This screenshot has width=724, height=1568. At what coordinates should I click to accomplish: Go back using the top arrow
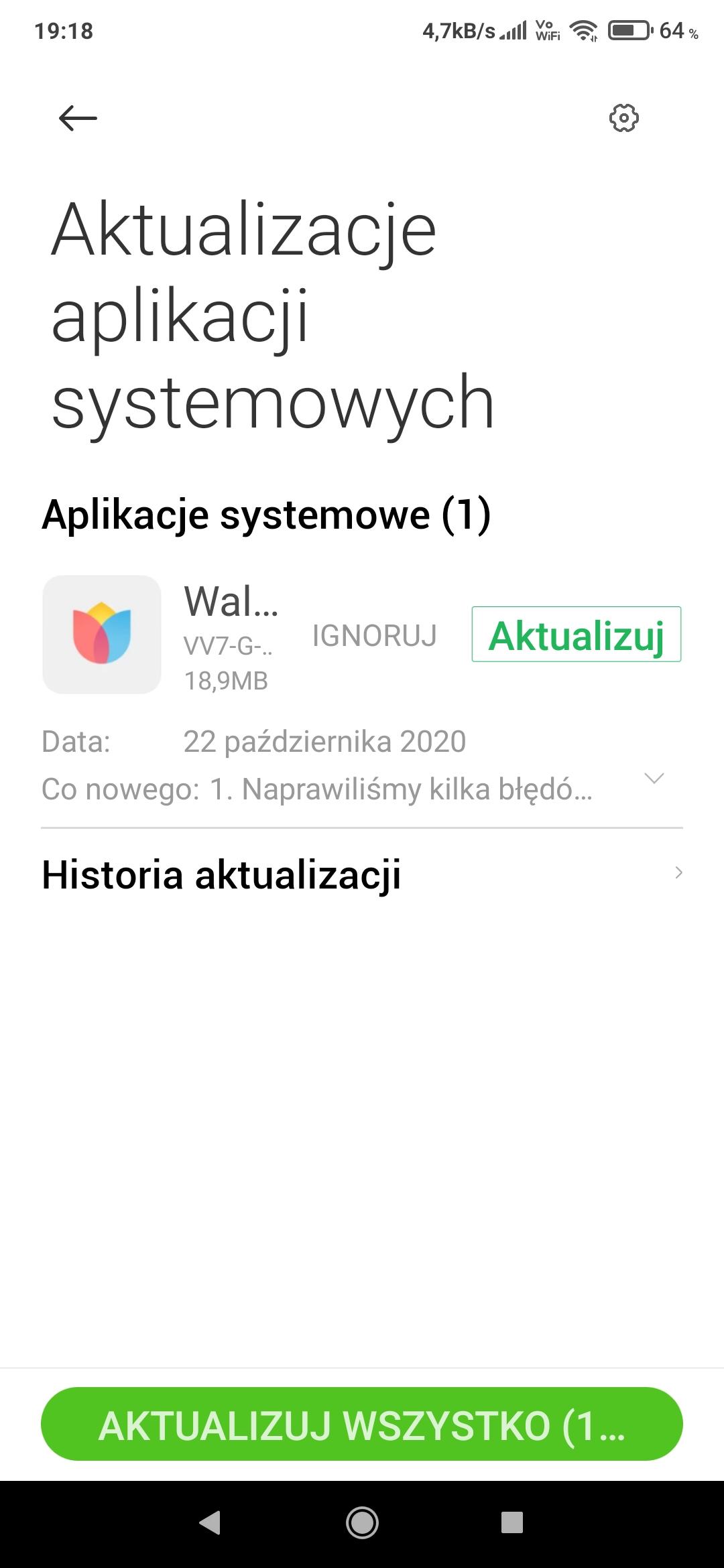78,119
